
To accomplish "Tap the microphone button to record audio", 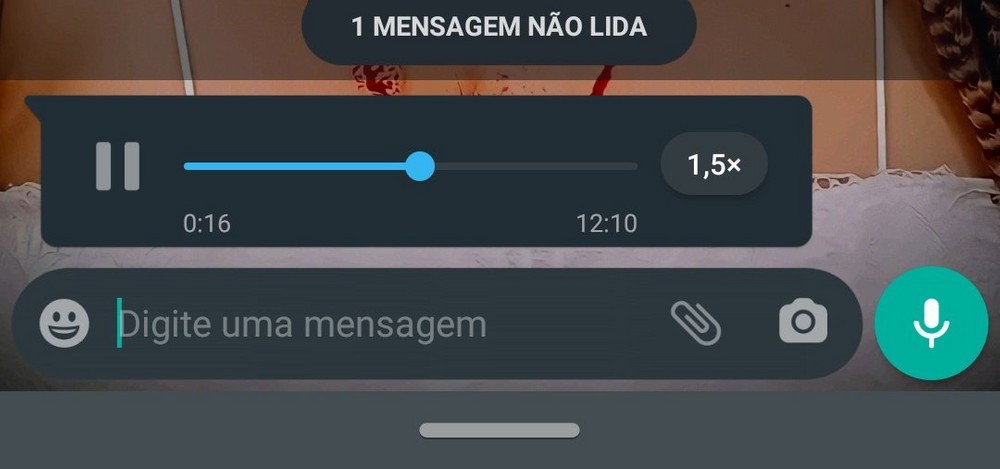I will click(x=931, y=322).
